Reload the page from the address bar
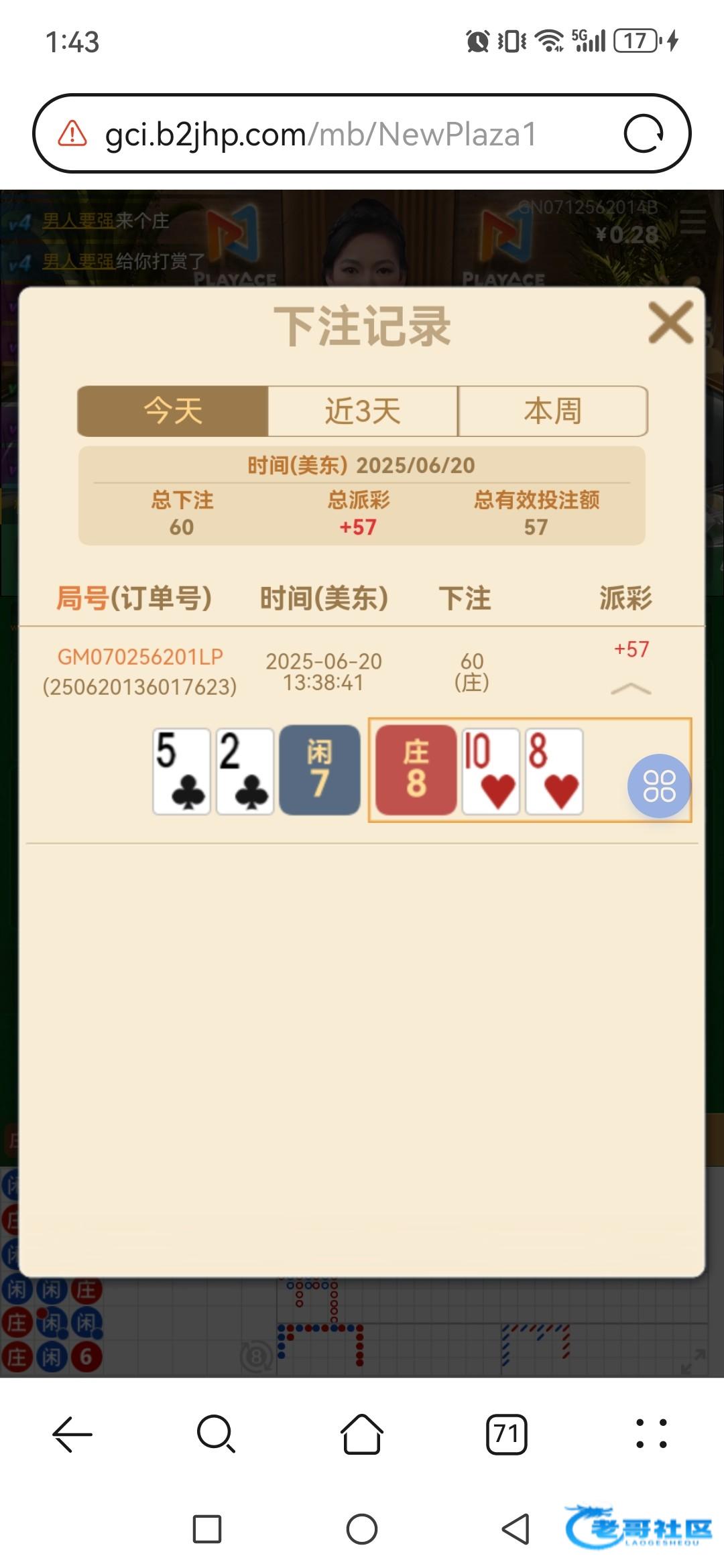724x1568 pixels. click(644, 133)
